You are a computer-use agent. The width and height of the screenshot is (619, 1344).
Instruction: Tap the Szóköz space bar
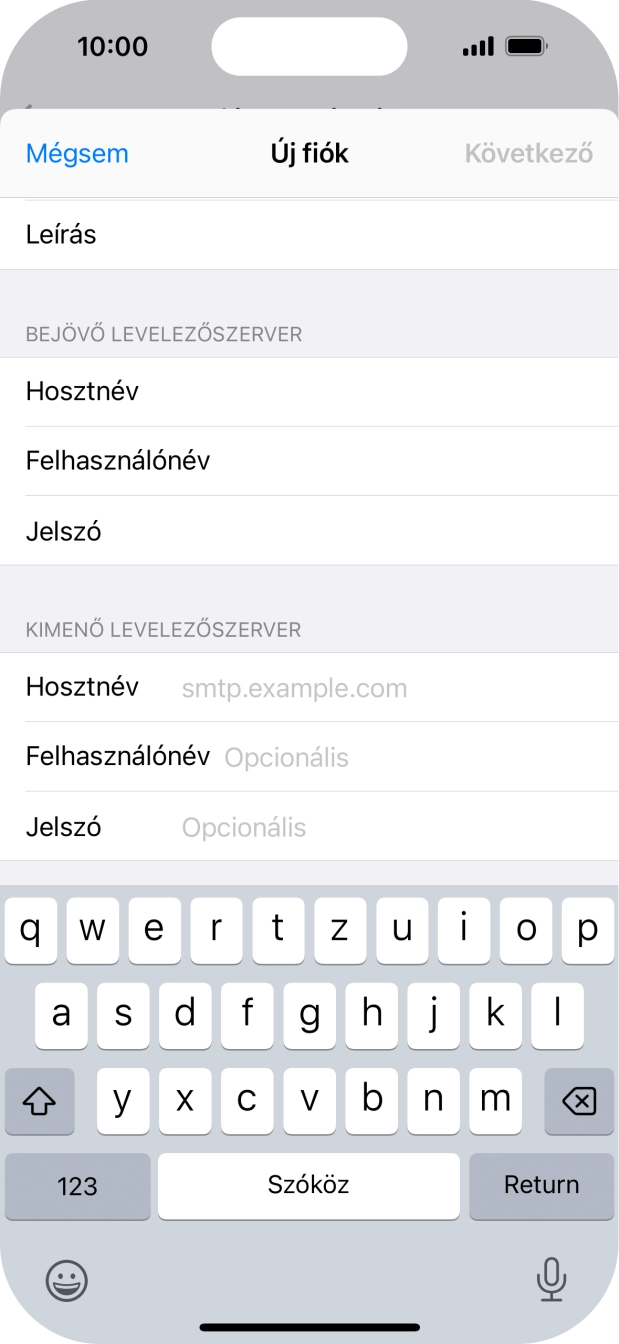coord(308,1186)
